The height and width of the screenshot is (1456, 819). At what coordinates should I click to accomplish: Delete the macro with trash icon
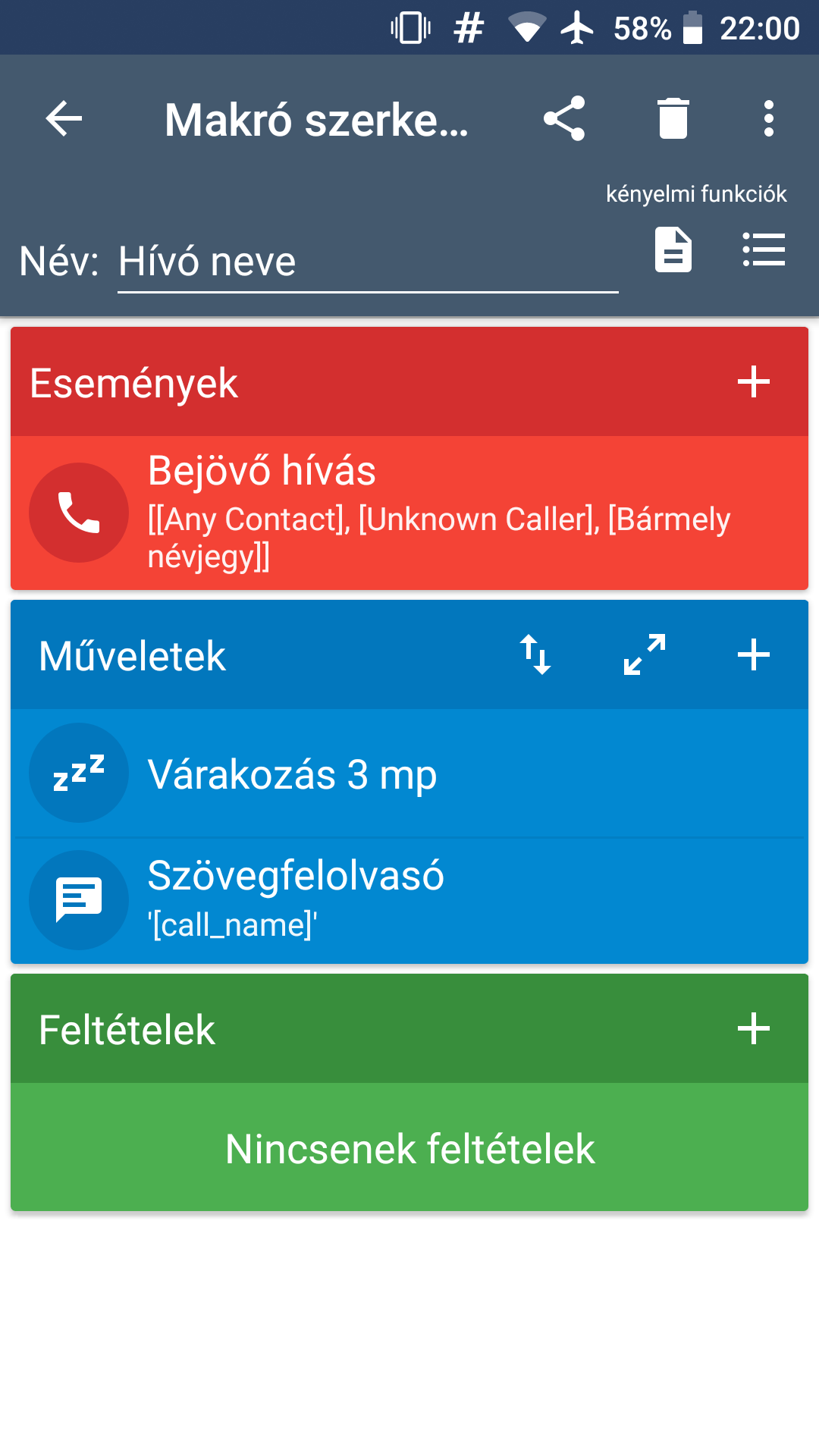pos(673,119)
